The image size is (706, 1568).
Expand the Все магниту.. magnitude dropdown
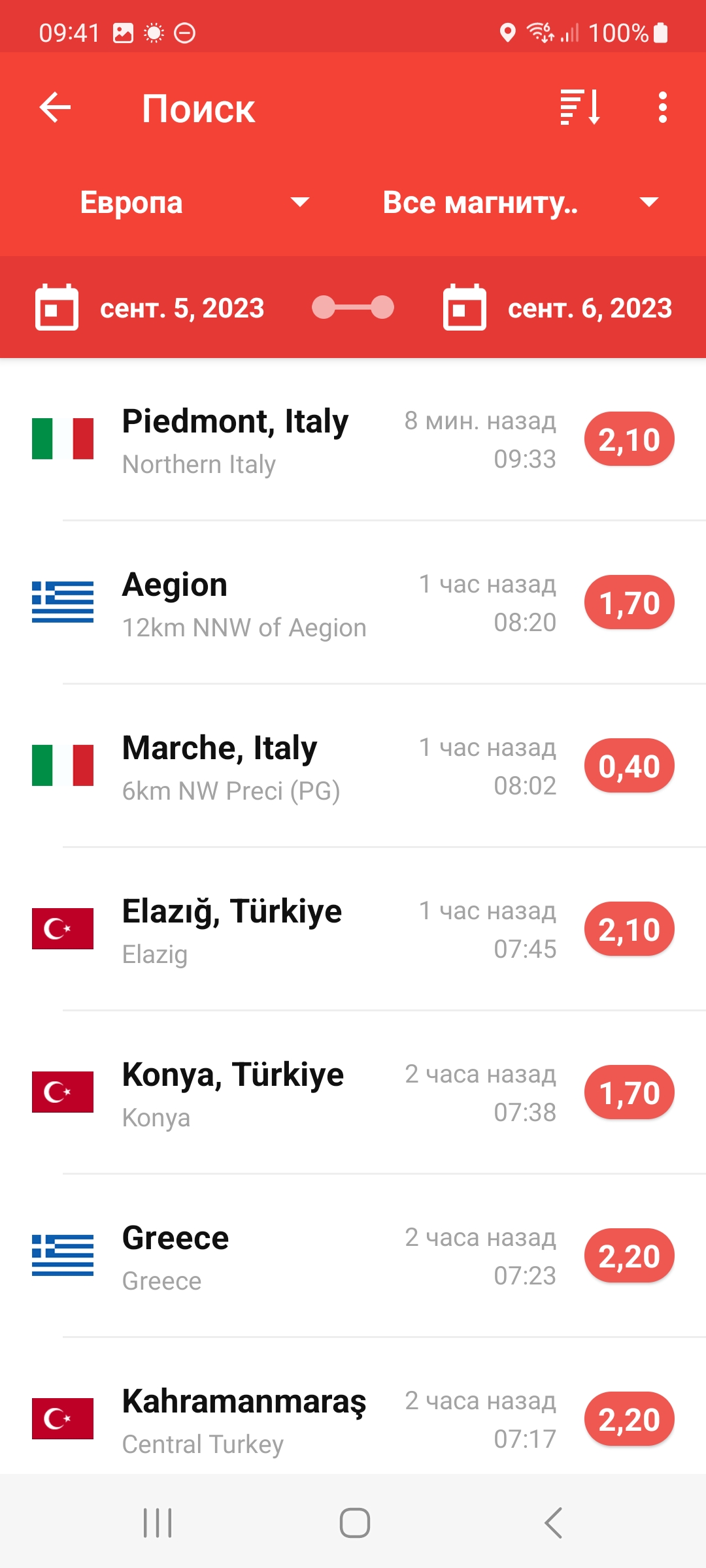(x=520, y=203)
